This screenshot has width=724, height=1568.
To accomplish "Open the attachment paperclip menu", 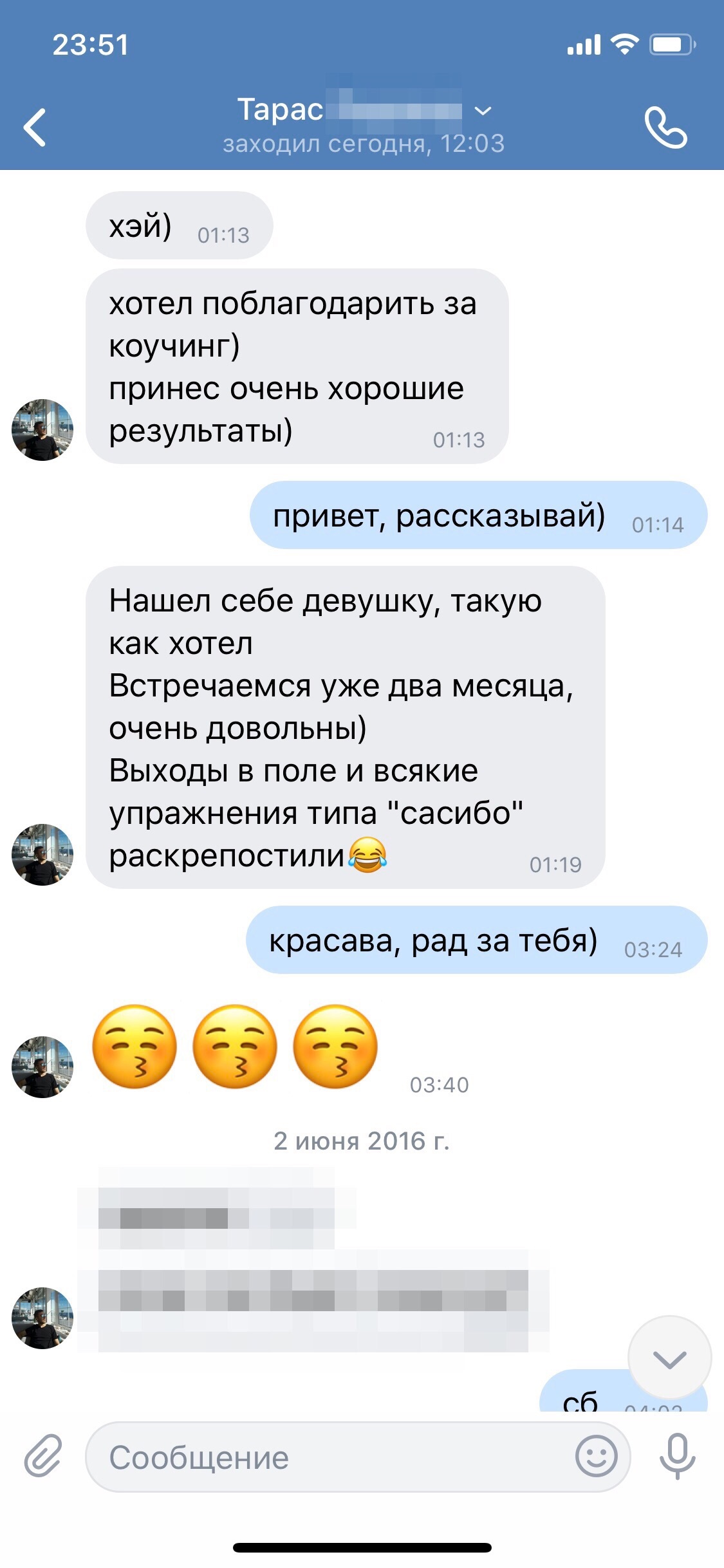I will point(43,1456).
